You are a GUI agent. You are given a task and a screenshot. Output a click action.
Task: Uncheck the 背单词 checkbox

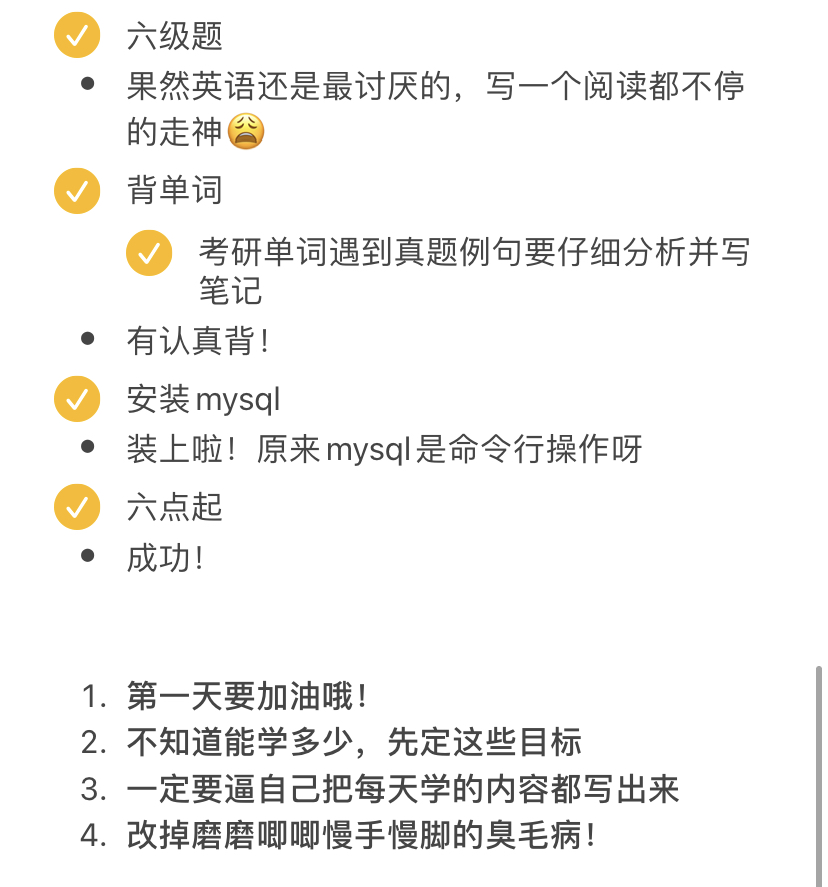(77, 190)
